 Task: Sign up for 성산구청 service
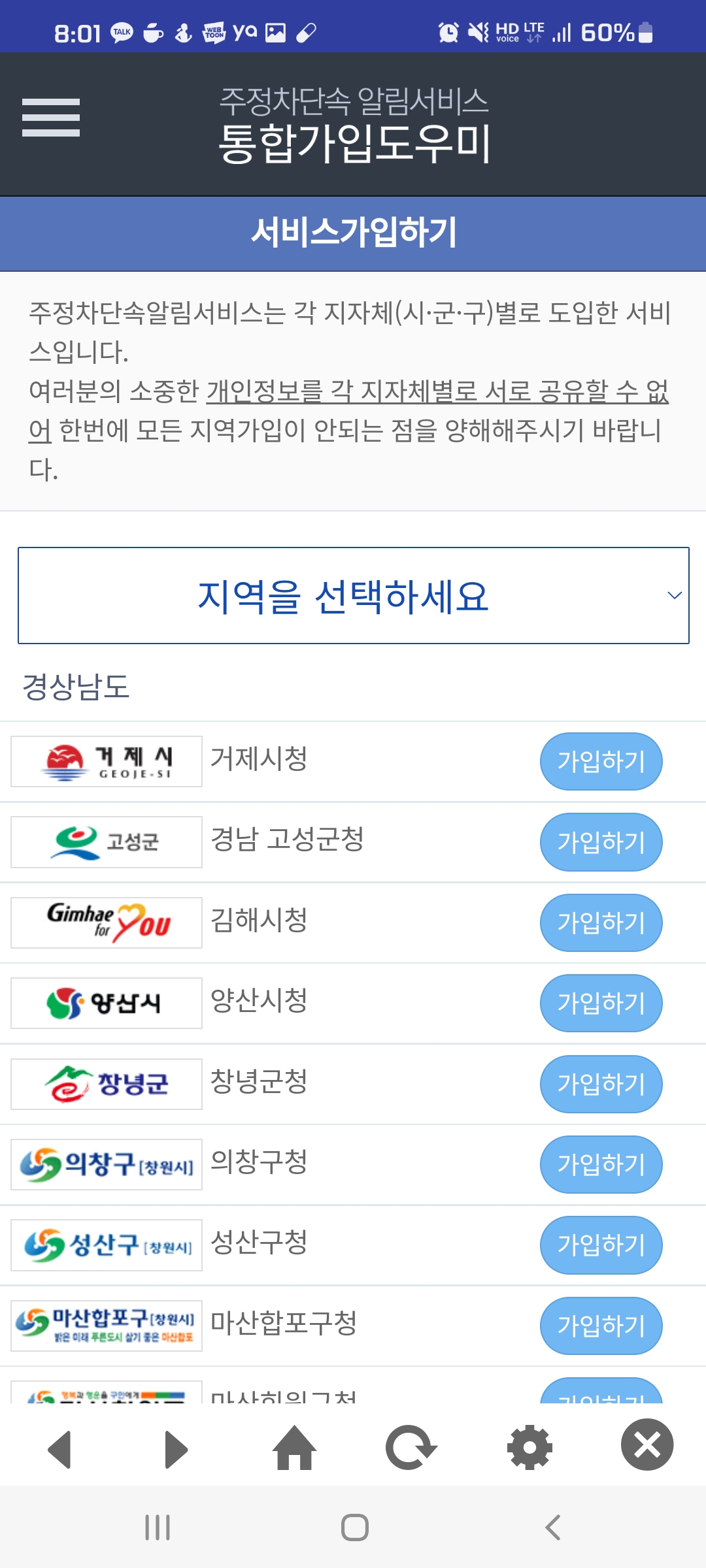pyautogui.click(x=601, y=1245)
